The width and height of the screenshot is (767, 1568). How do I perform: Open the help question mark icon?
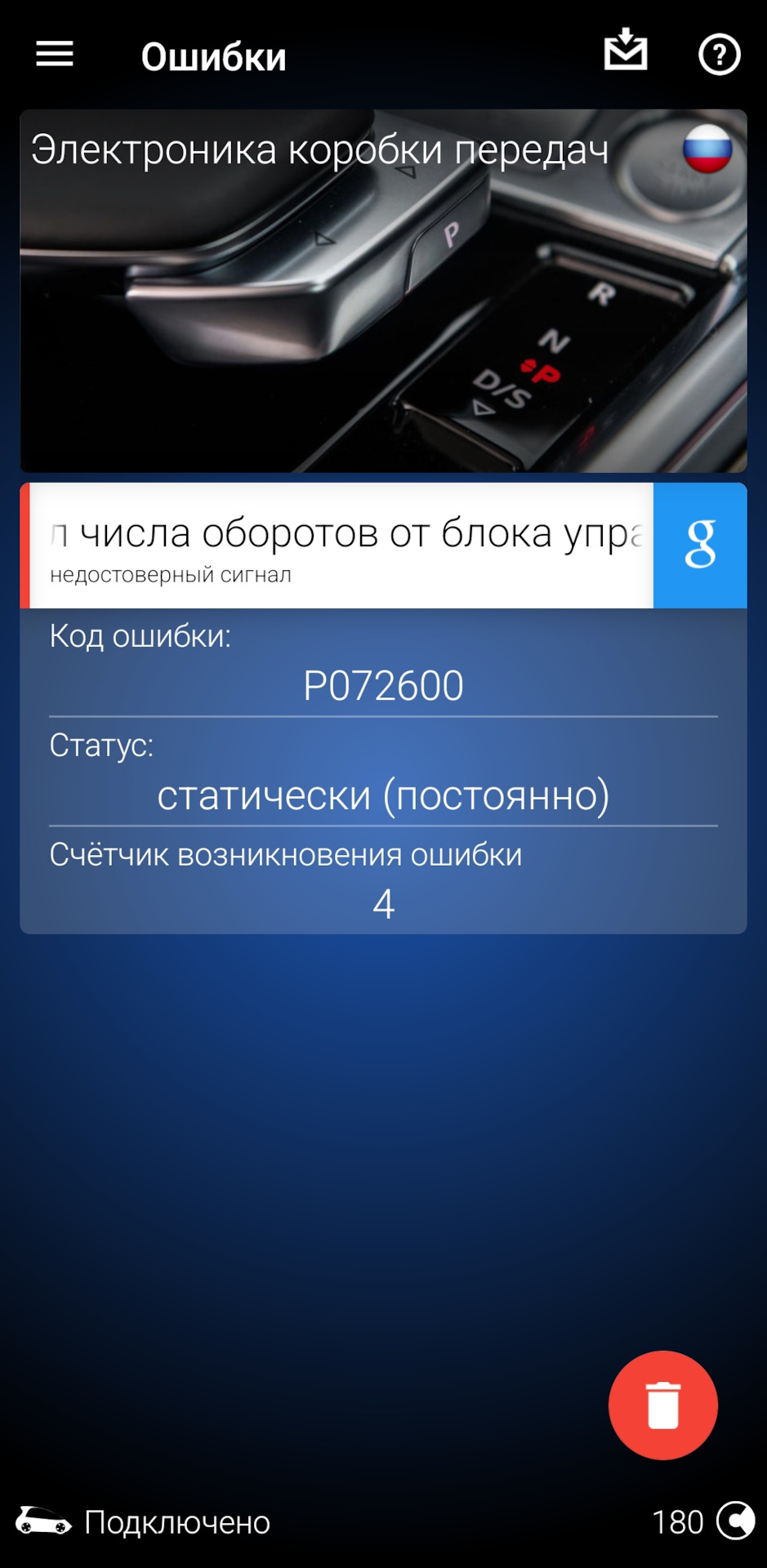point(719,55)
